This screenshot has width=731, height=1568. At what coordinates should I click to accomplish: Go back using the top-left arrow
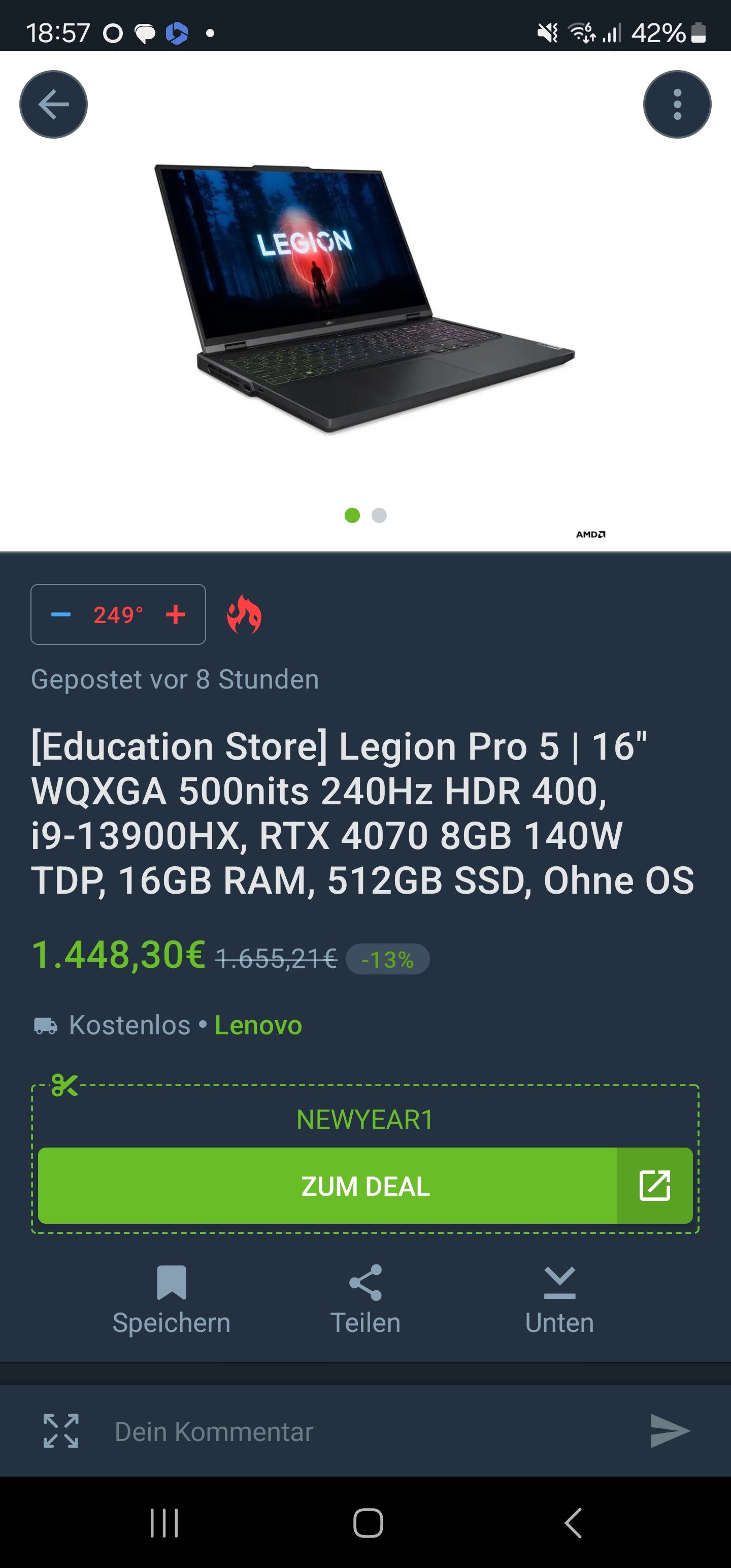tap(54, 105)
